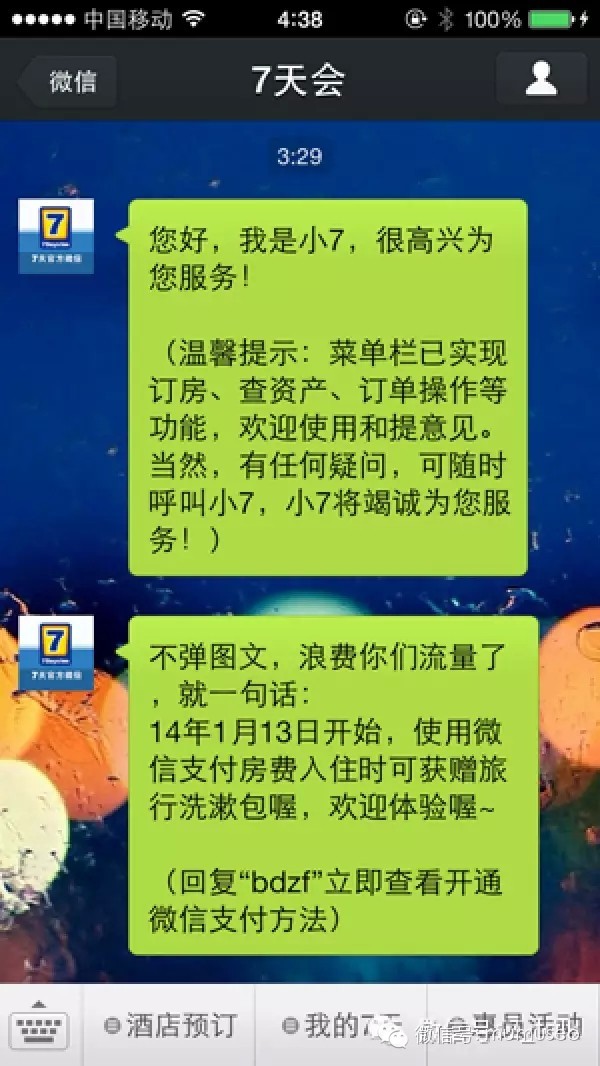Viewport: 600px width, 1066px height.
Task: Switch to keyboard input mode
Action: 38,1024
